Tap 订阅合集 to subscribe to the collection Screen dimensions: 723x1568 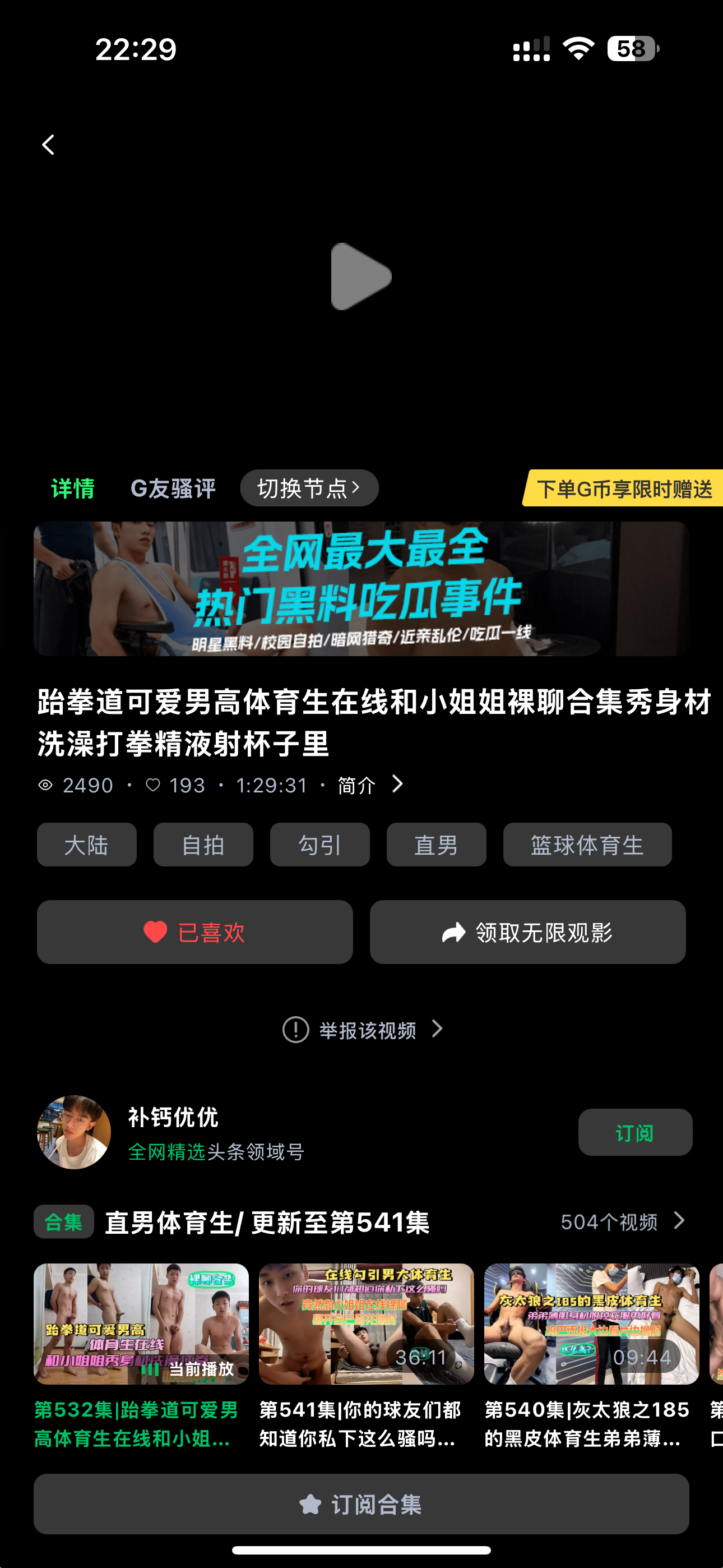[x=361, y=1504]
